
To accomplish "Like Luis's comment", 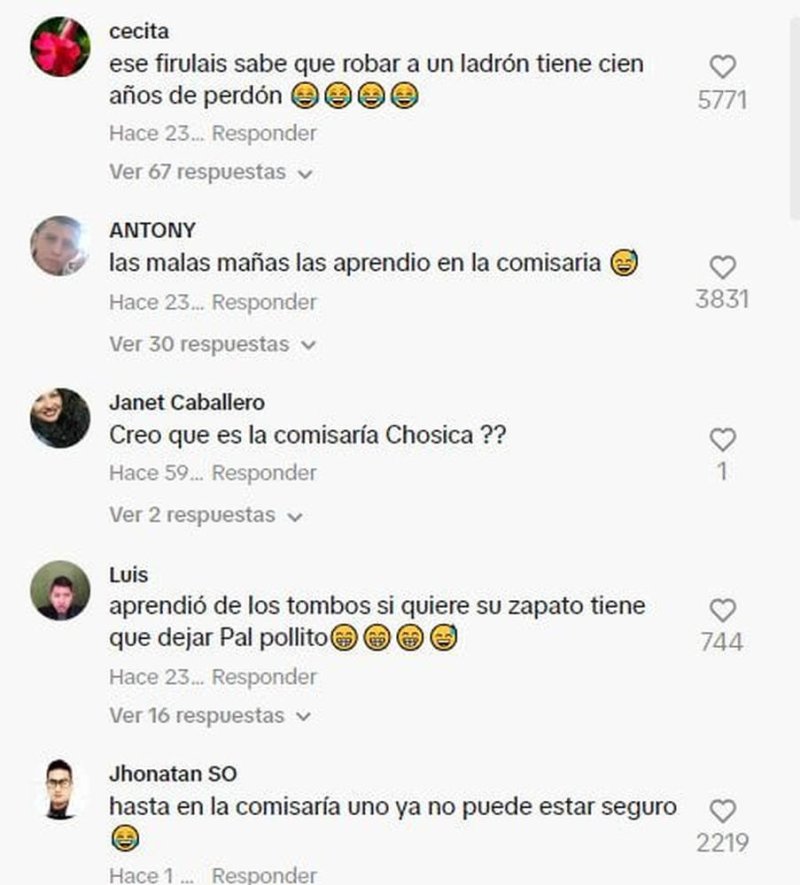I will pos(722,610).
